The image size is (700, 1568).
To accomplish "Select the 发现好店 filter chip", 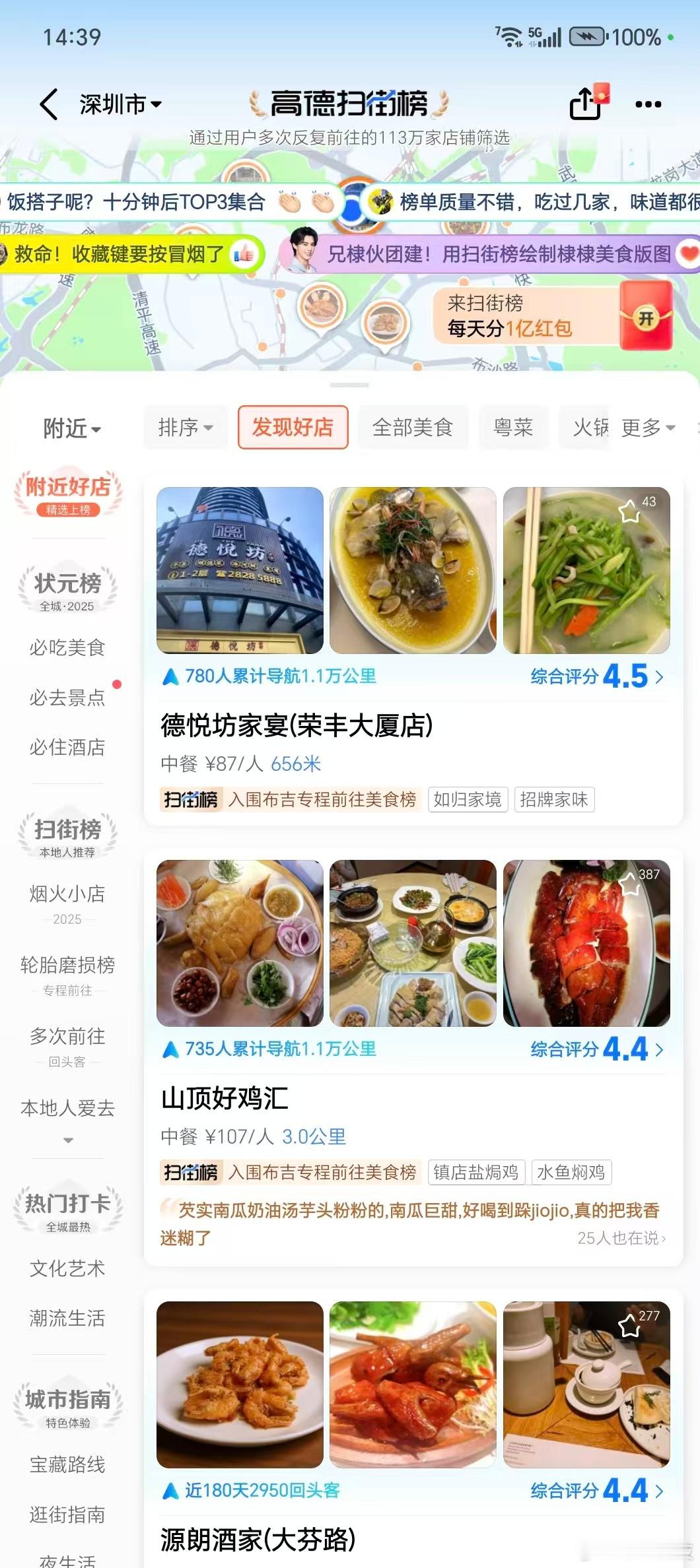I will (x=293, y=428).
